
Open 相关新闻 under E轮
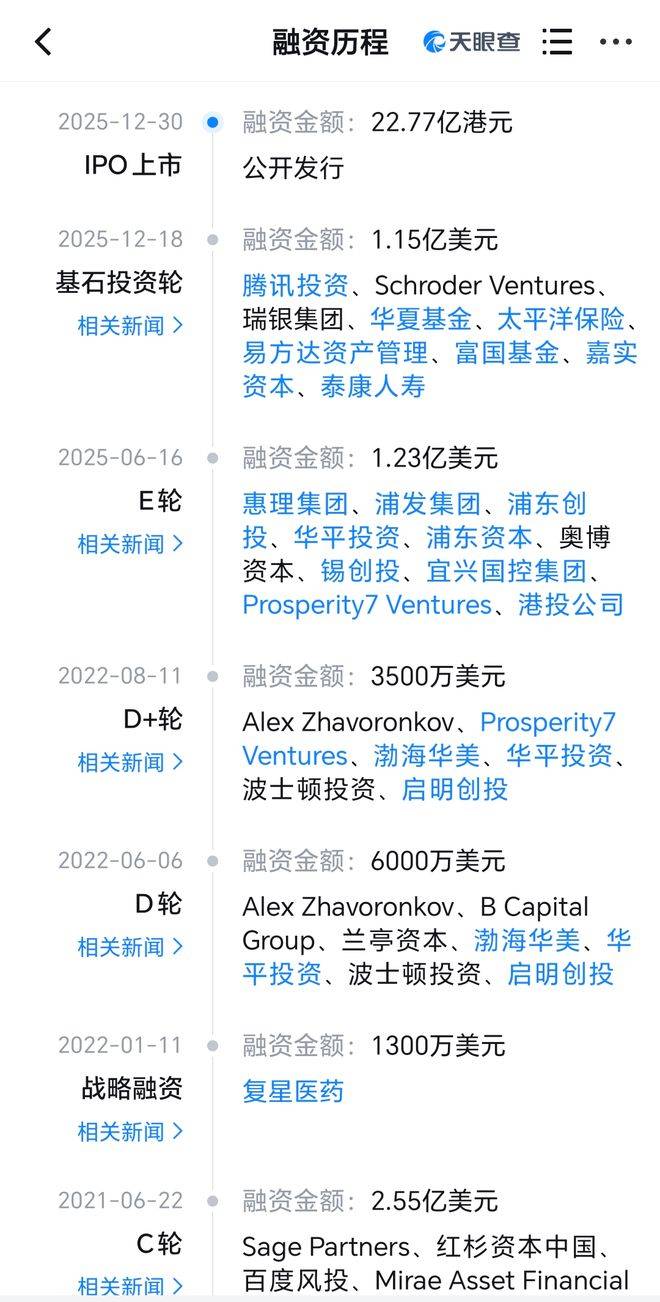coord(130,544)
